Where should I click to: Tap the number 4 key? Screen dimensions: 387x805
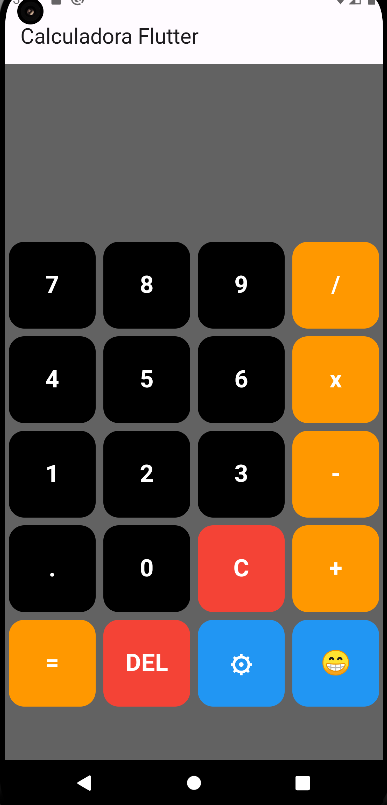tap(52, 379)
